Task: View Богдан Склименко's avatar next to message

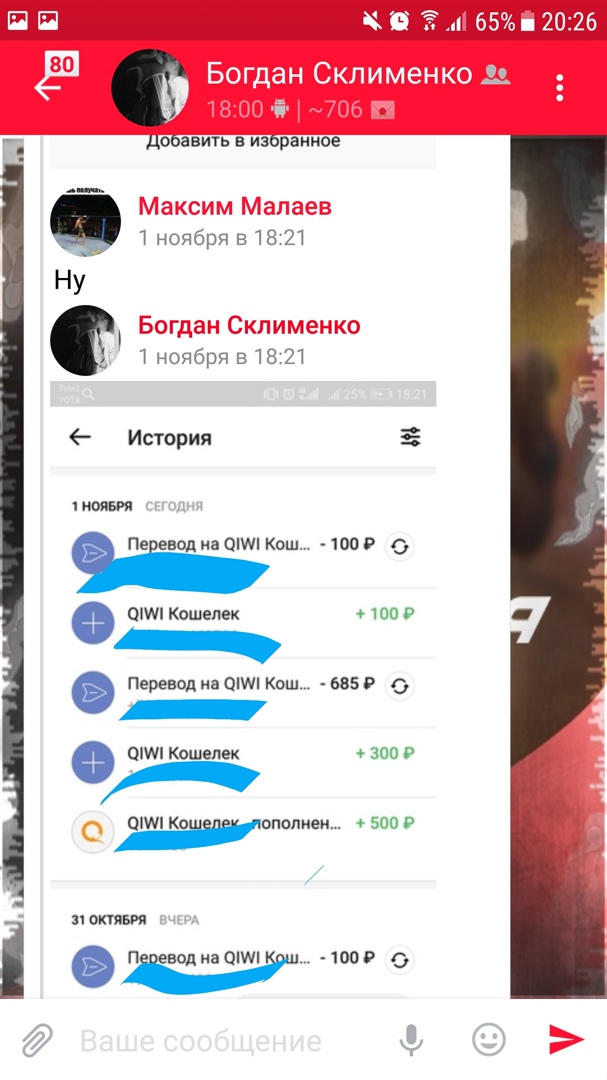Action: click(86, 341)
